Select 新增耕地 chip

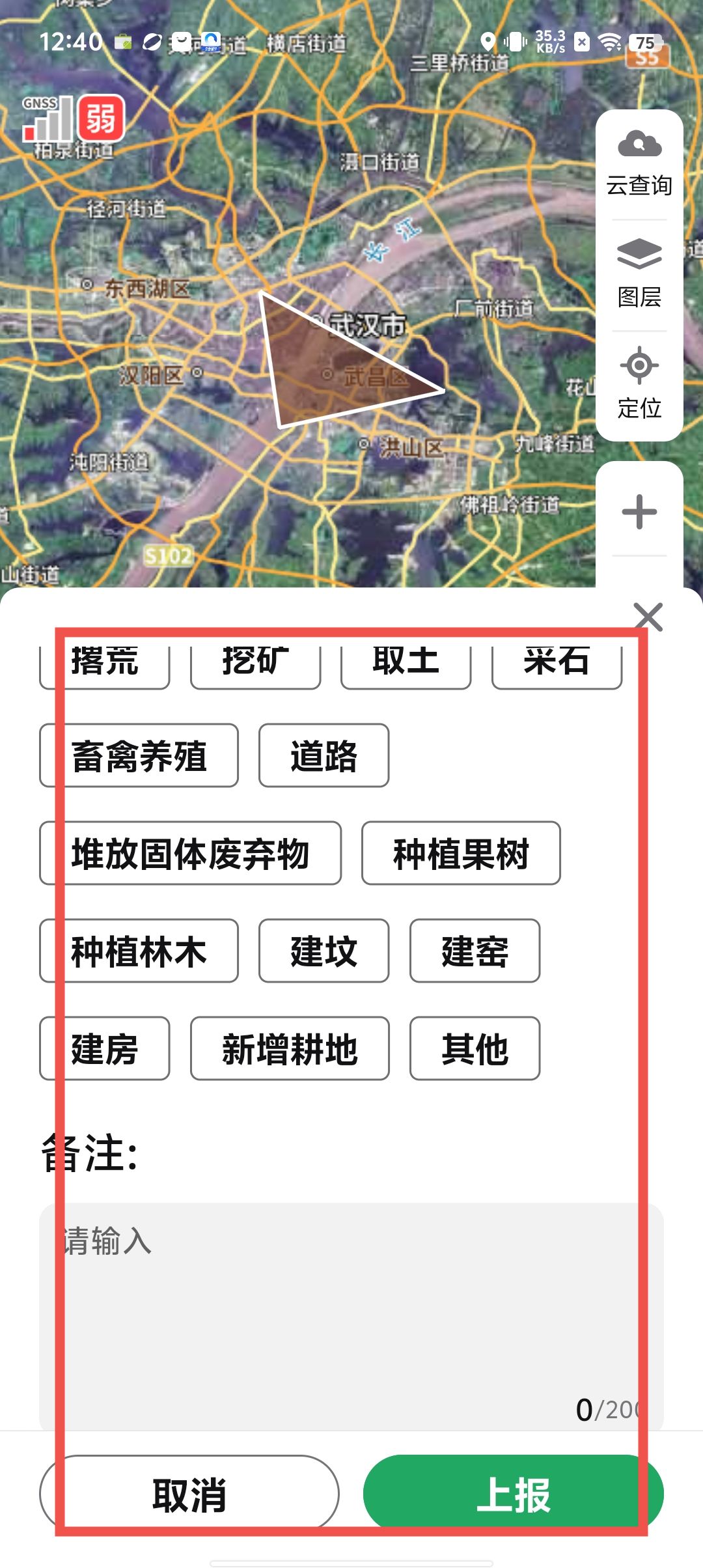[x=290, y=1048]
